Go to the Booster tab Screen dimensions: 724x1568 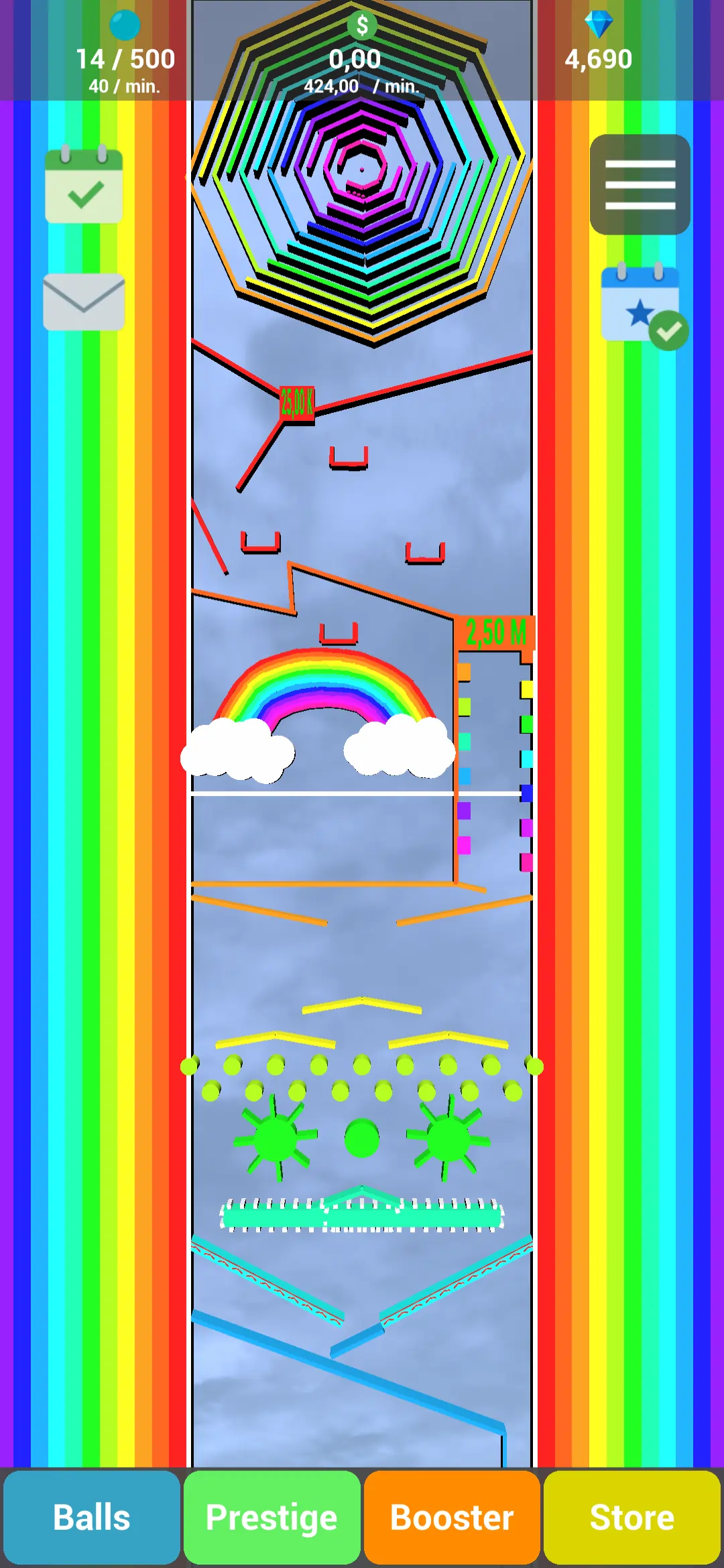(452, 1517)
